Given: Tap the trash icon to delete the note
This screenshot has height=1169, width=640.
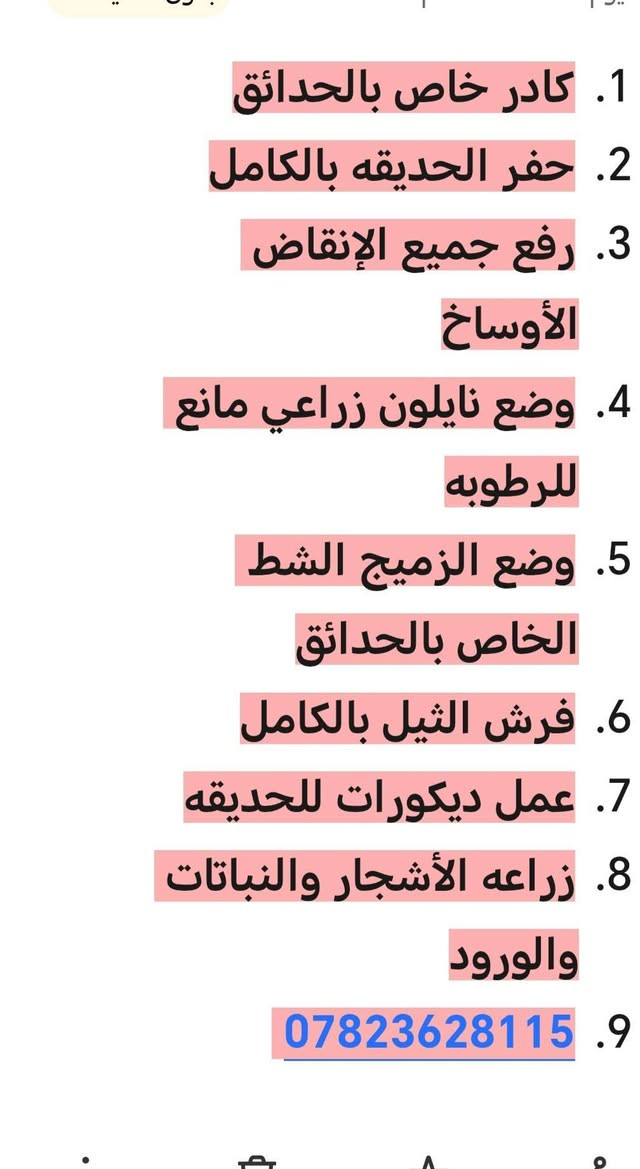Looking at the screenshot, I should [x=257, y=1162].
